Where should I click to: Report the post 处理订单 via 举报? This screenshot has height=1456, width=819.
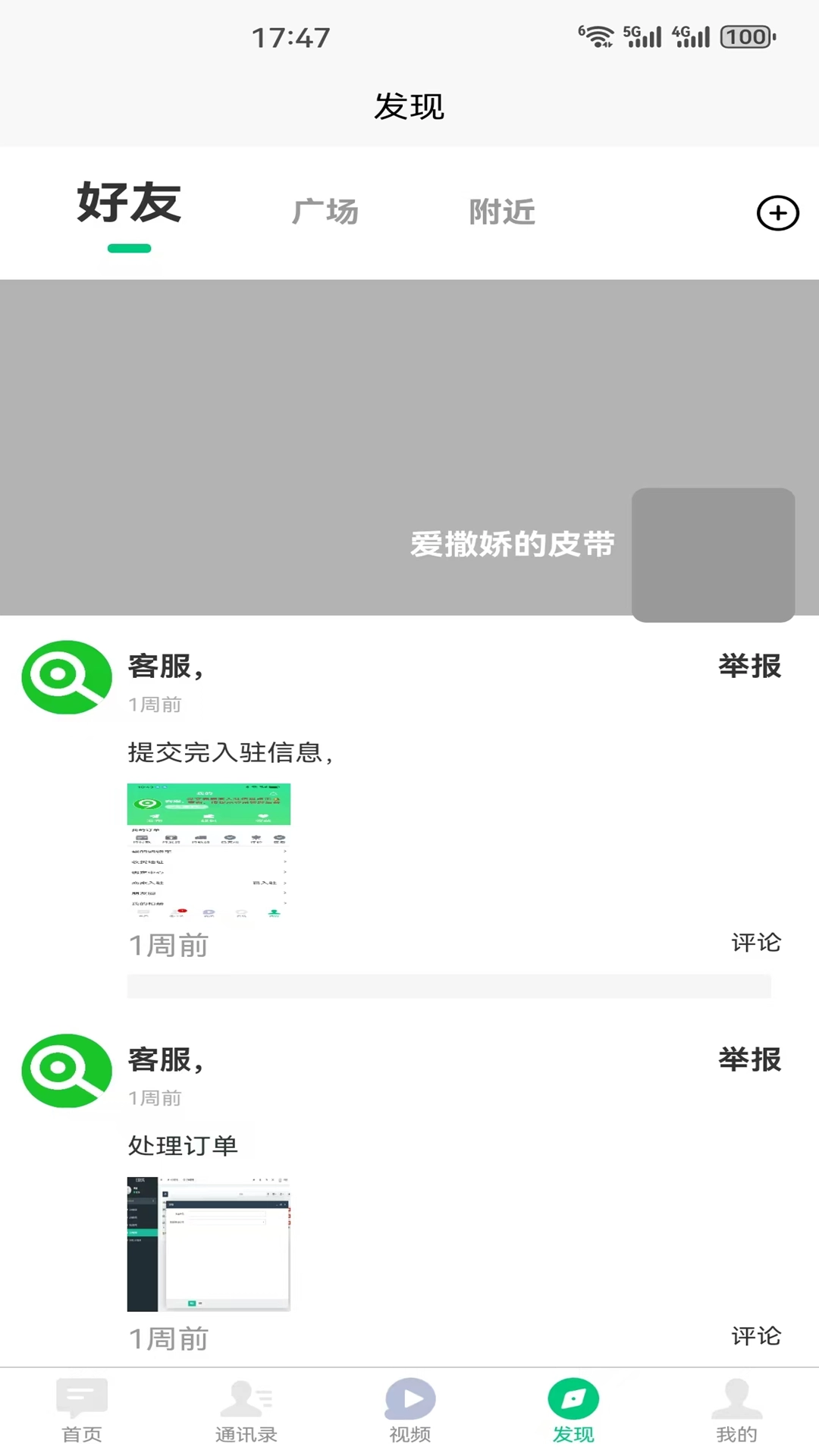click(749, 1059)
